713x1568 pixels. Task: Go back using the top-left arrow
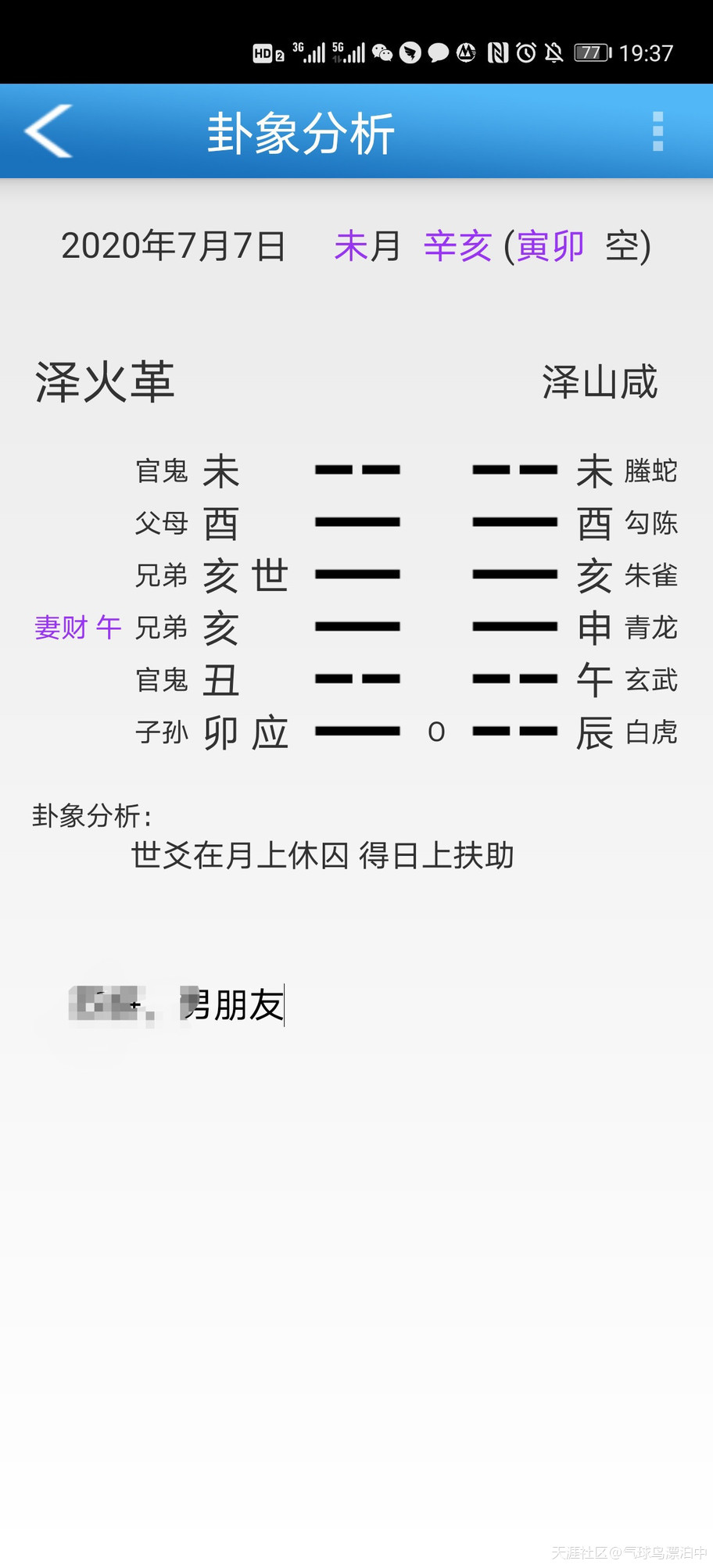click(x=48, y=131)
